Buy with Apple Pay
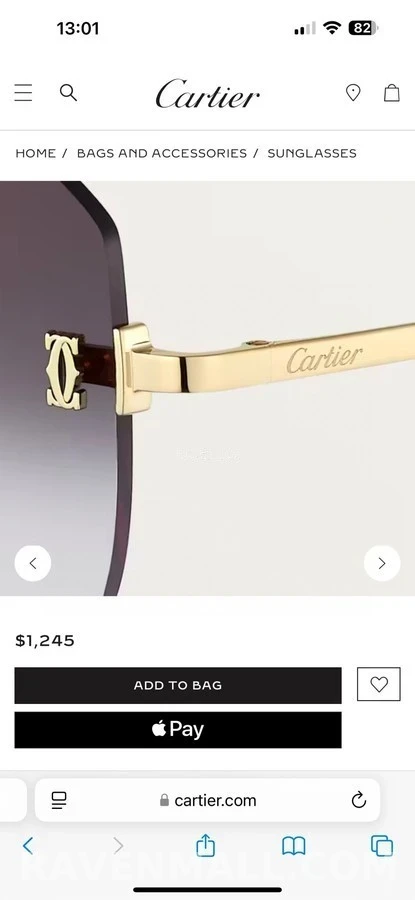The height and width of the screenshot is (900, 415). [x=178, y=730]
